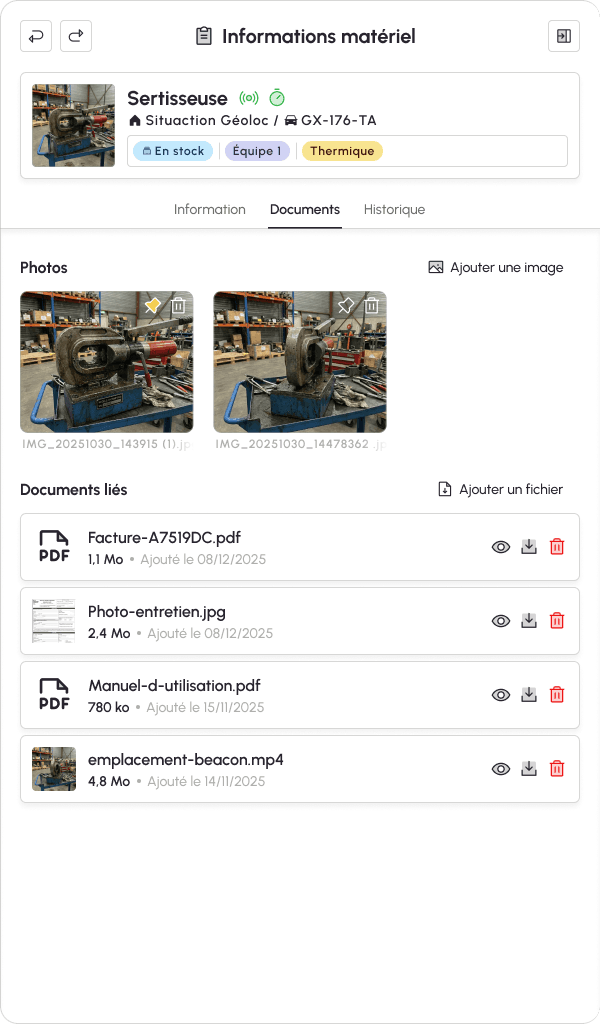
Task: Delete the first photo IMG_20251030_143915
Action: 178,305
